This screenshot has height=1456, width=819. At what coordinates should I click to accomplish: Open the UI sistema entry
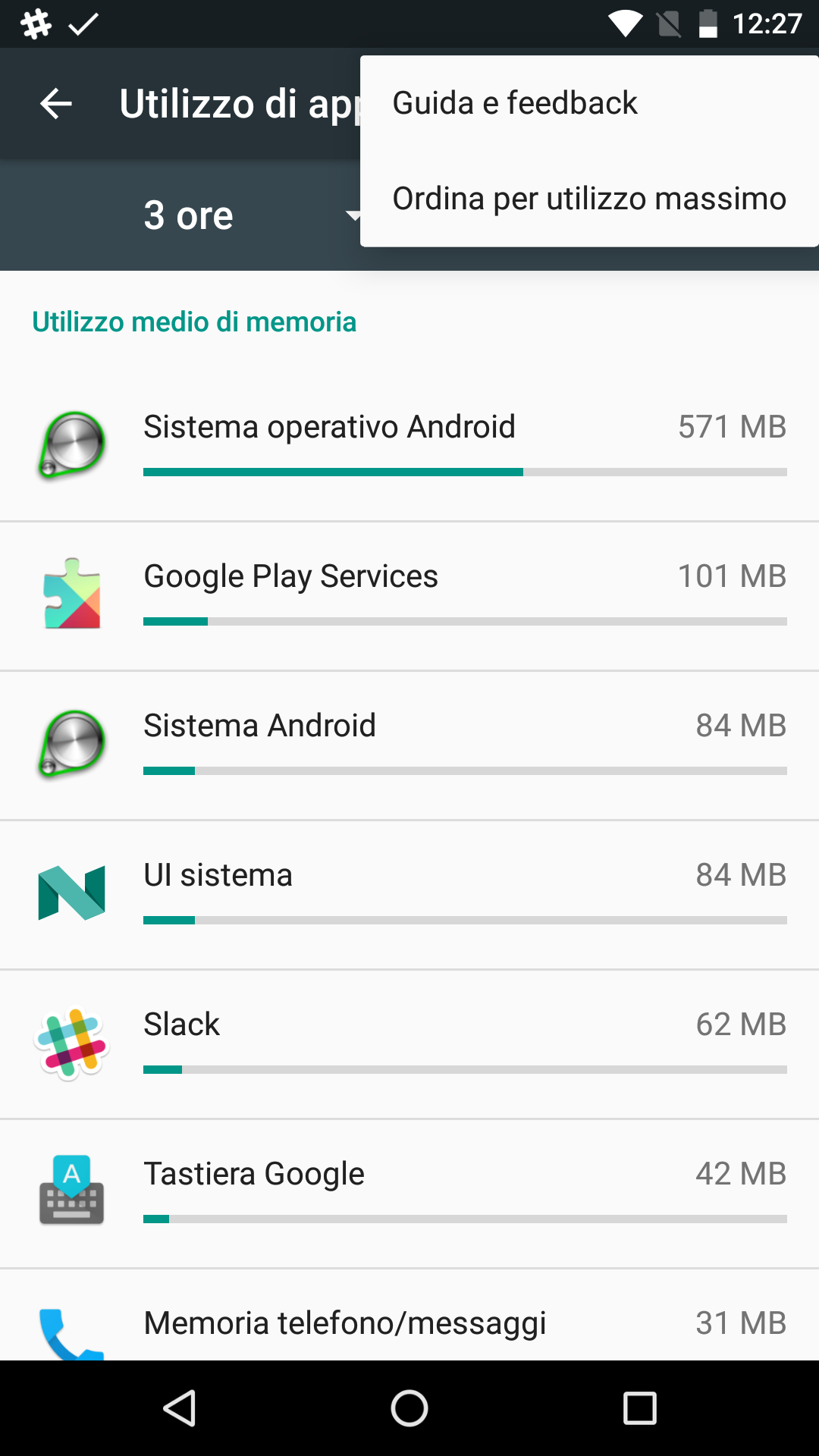[409, 895]
